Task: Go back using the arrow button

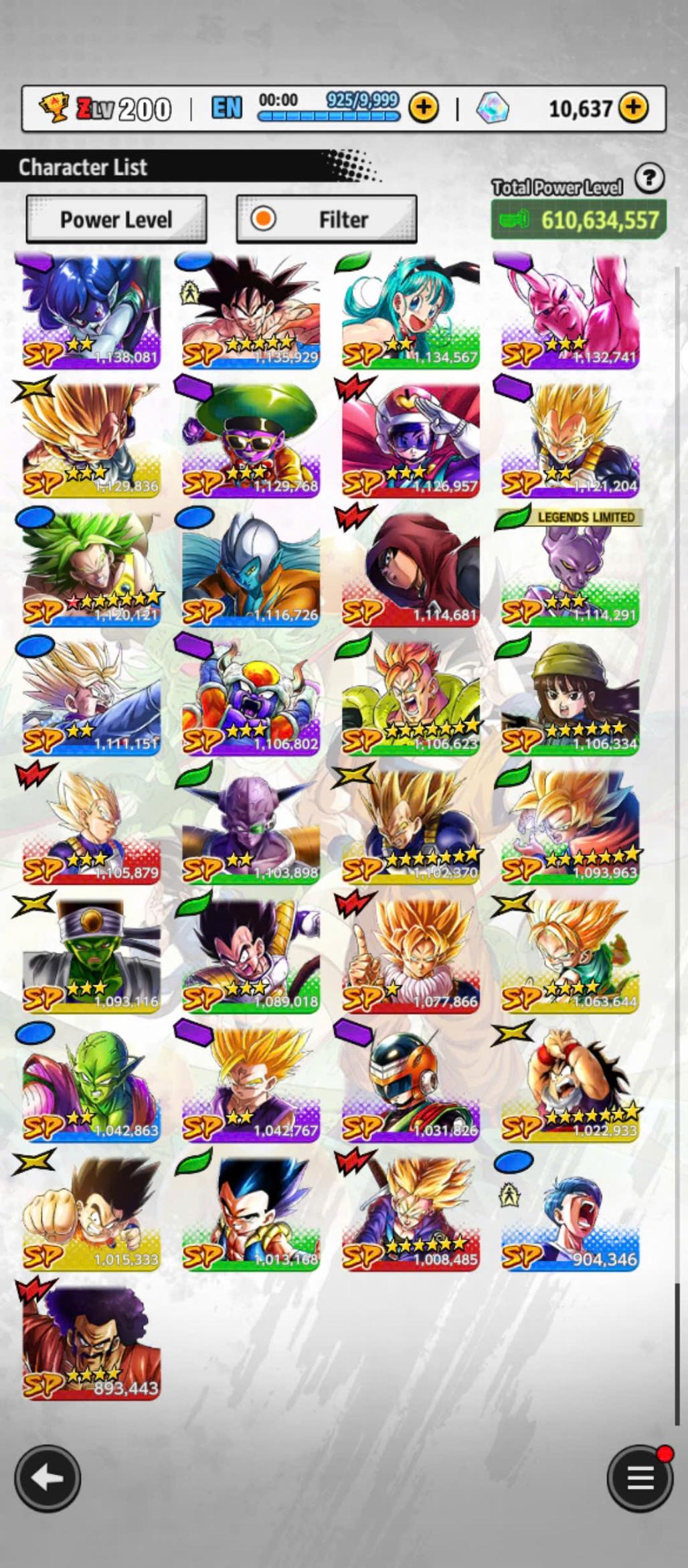Action: click(x=48, y=1478)
